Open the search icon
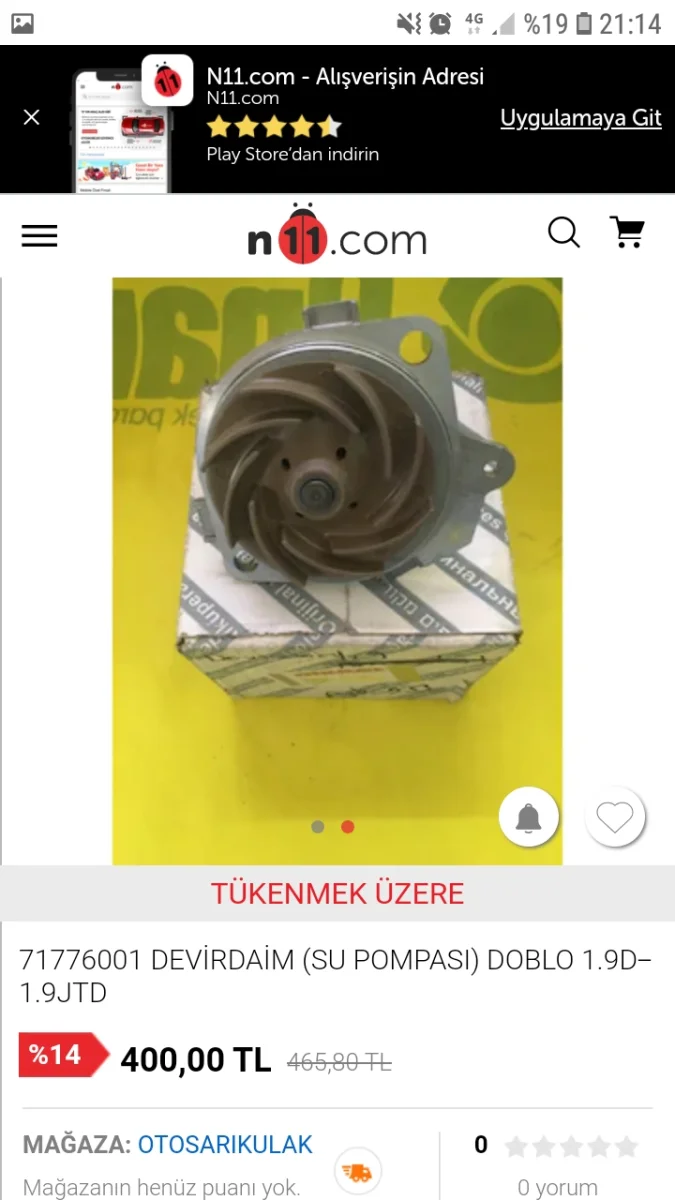675x1200 pixels. 564,233
